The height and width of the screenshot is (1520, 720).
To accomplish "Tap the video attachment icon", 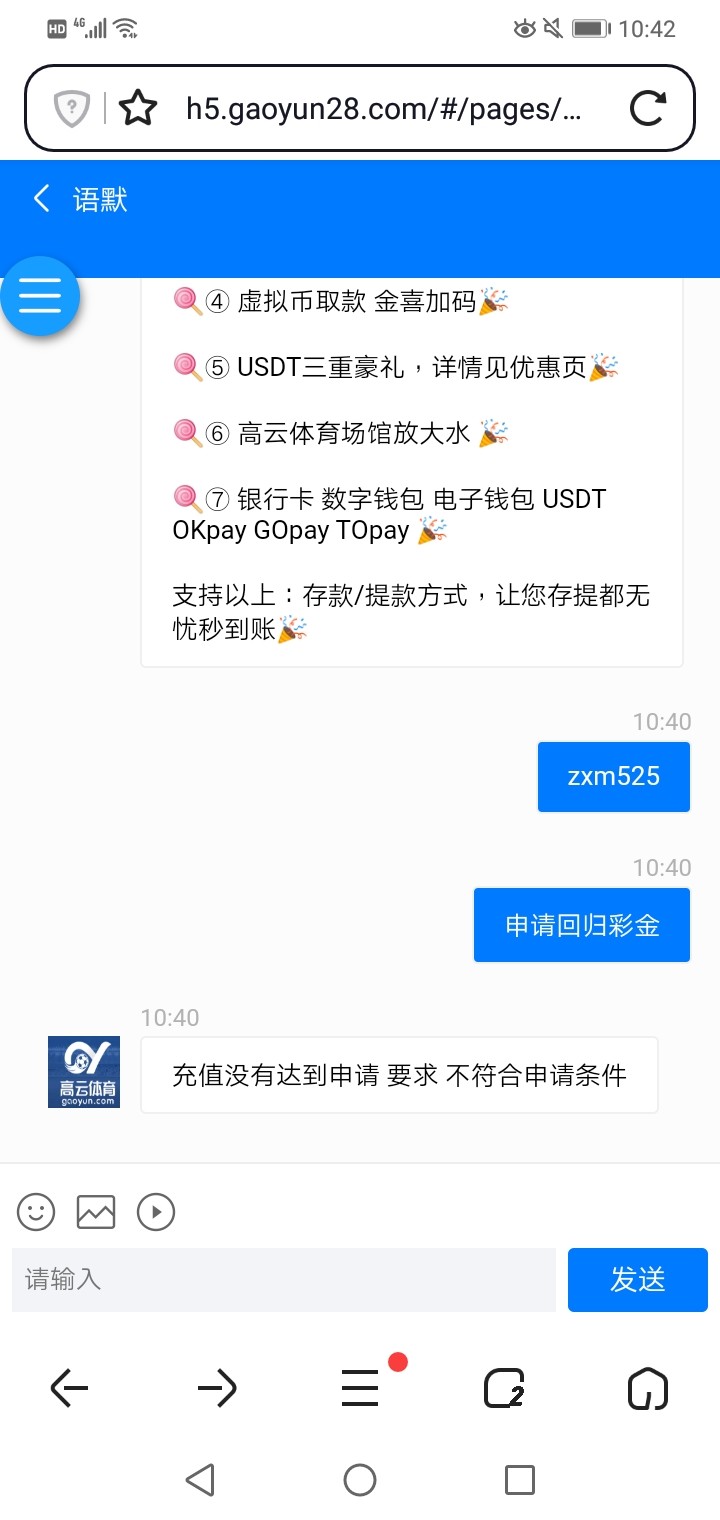I will coord(156,1212).
